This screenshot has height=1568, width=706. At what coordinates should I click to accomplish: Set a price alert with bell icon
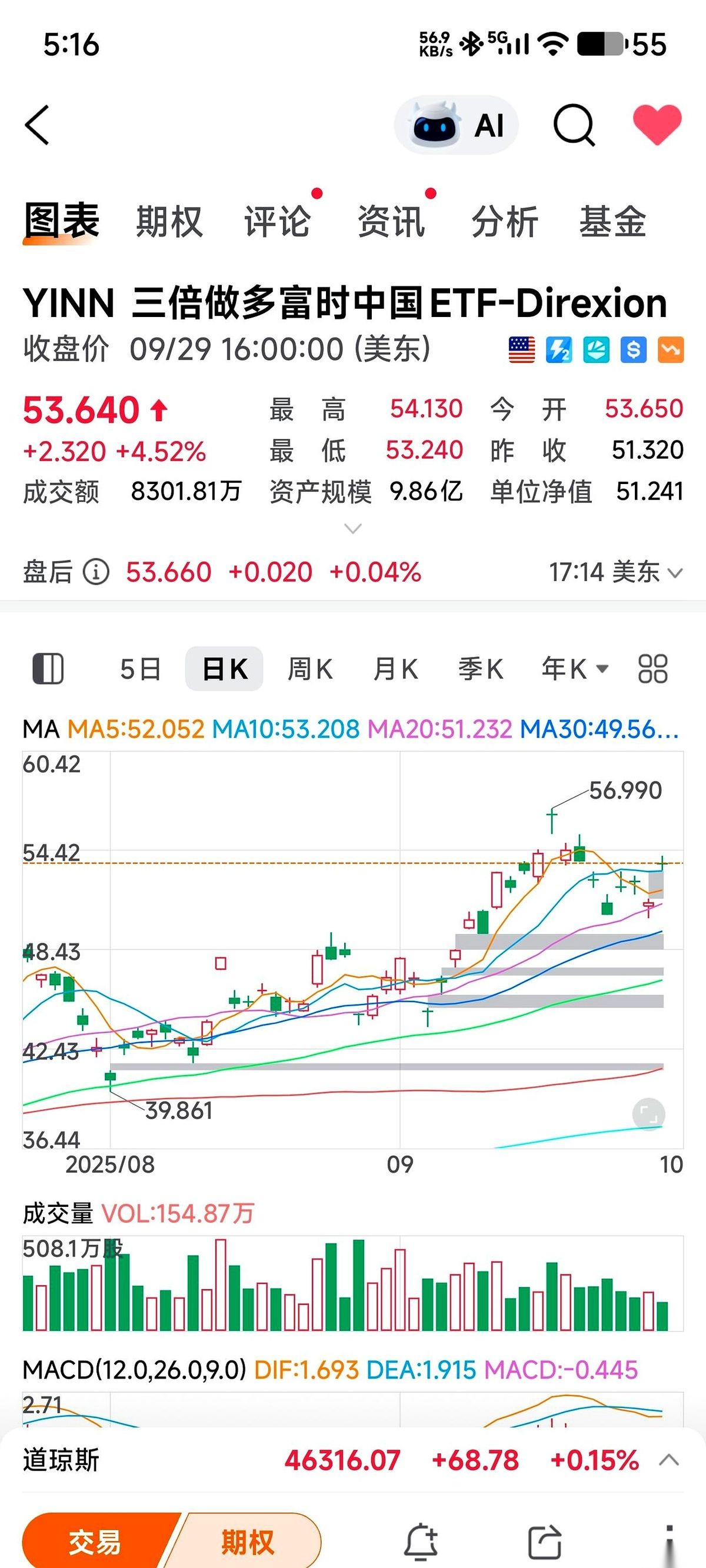421,1542
